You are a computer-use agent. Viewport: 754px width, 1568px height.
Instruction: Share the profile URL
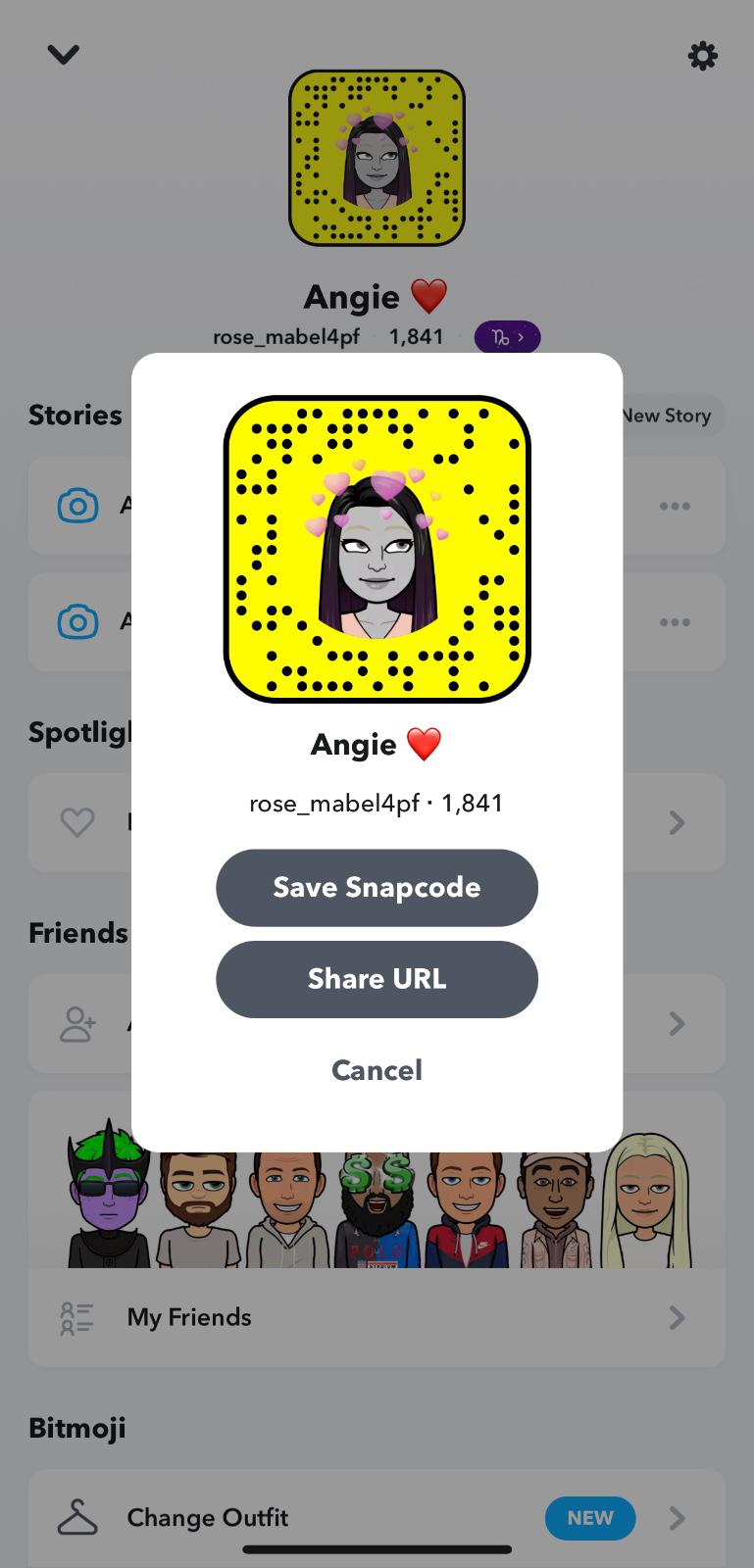377,979
